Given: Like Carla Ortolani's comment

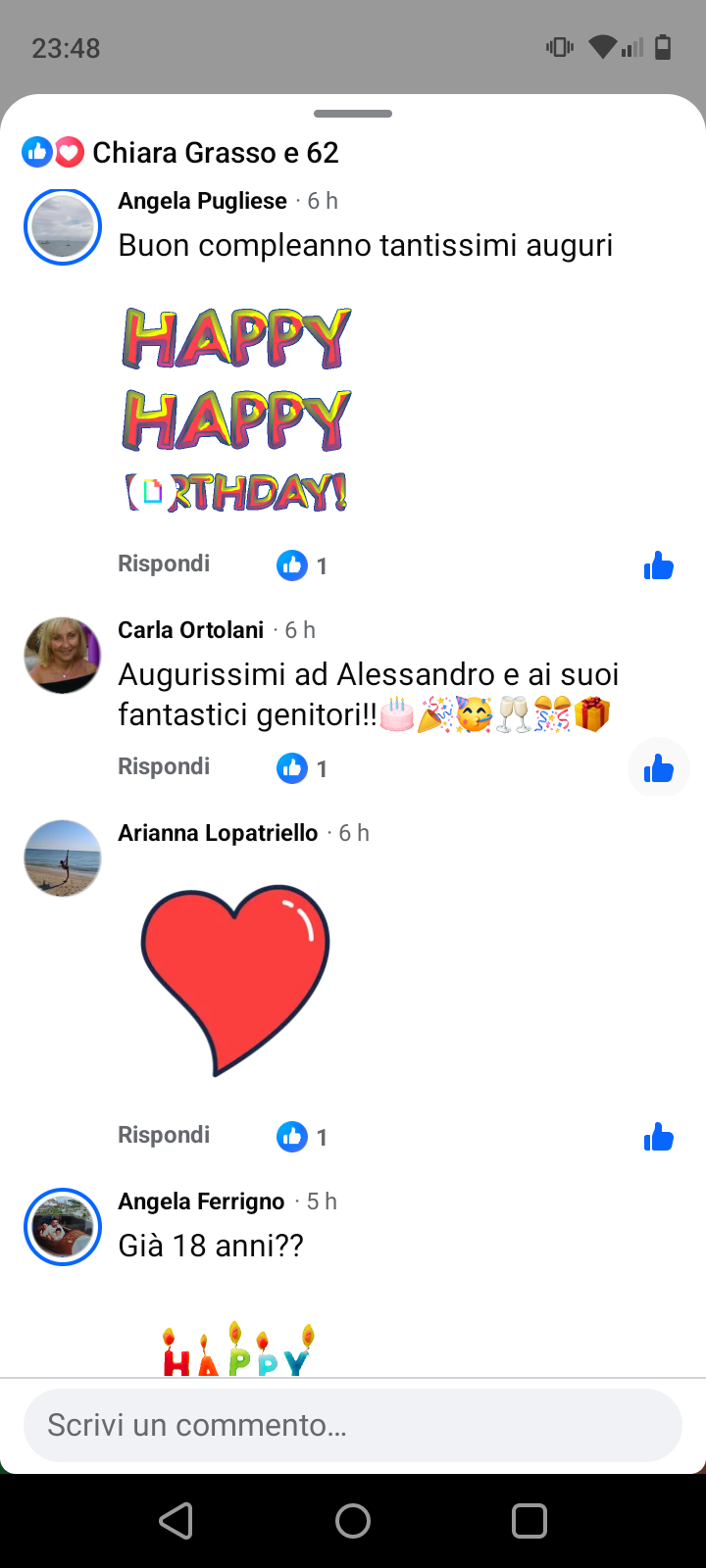Looking at the screenshot, I should pos(658,768).
